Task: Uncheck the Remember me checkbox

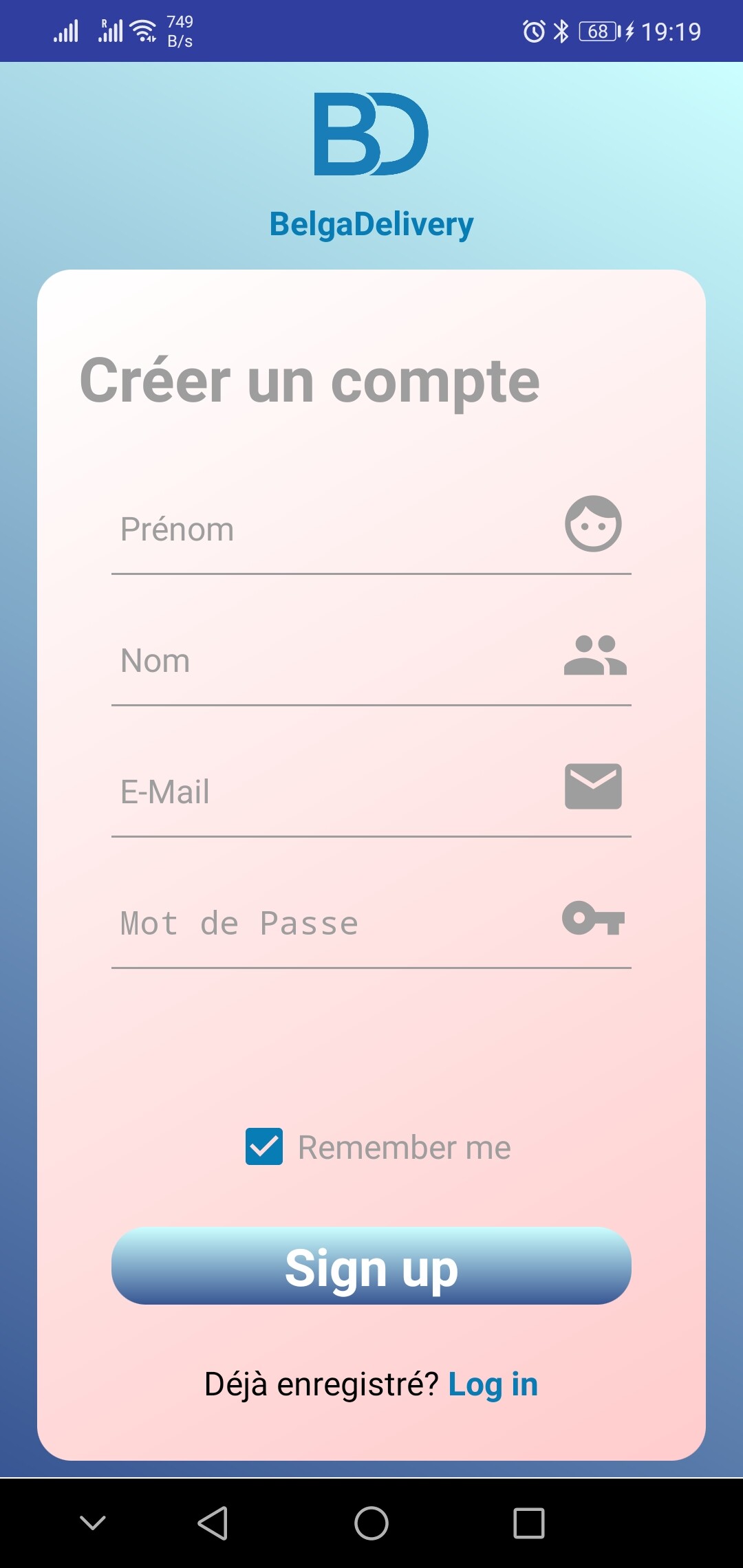Action: point(264,1146)
